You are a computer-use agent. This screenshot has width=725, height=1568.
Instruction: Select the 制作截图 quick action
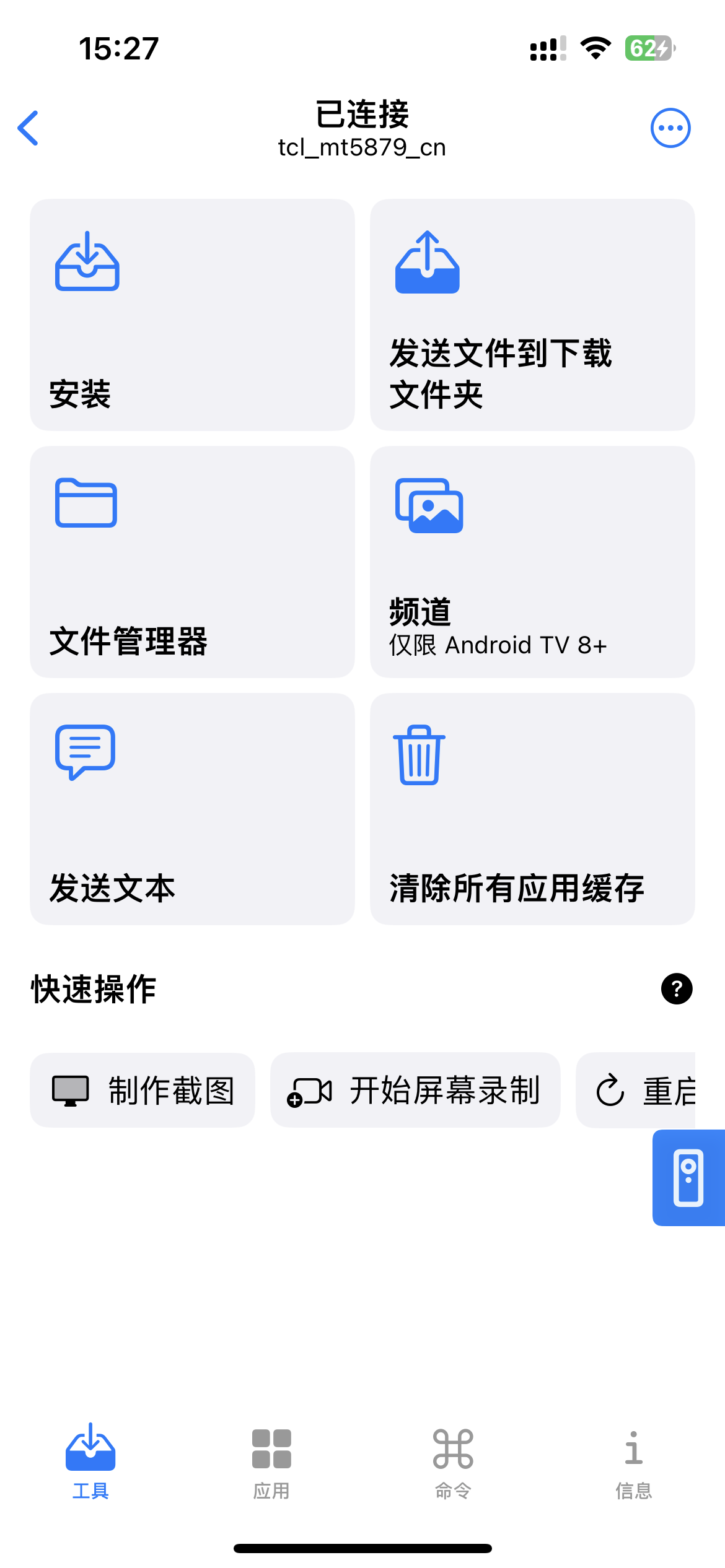click(142, 1090)
